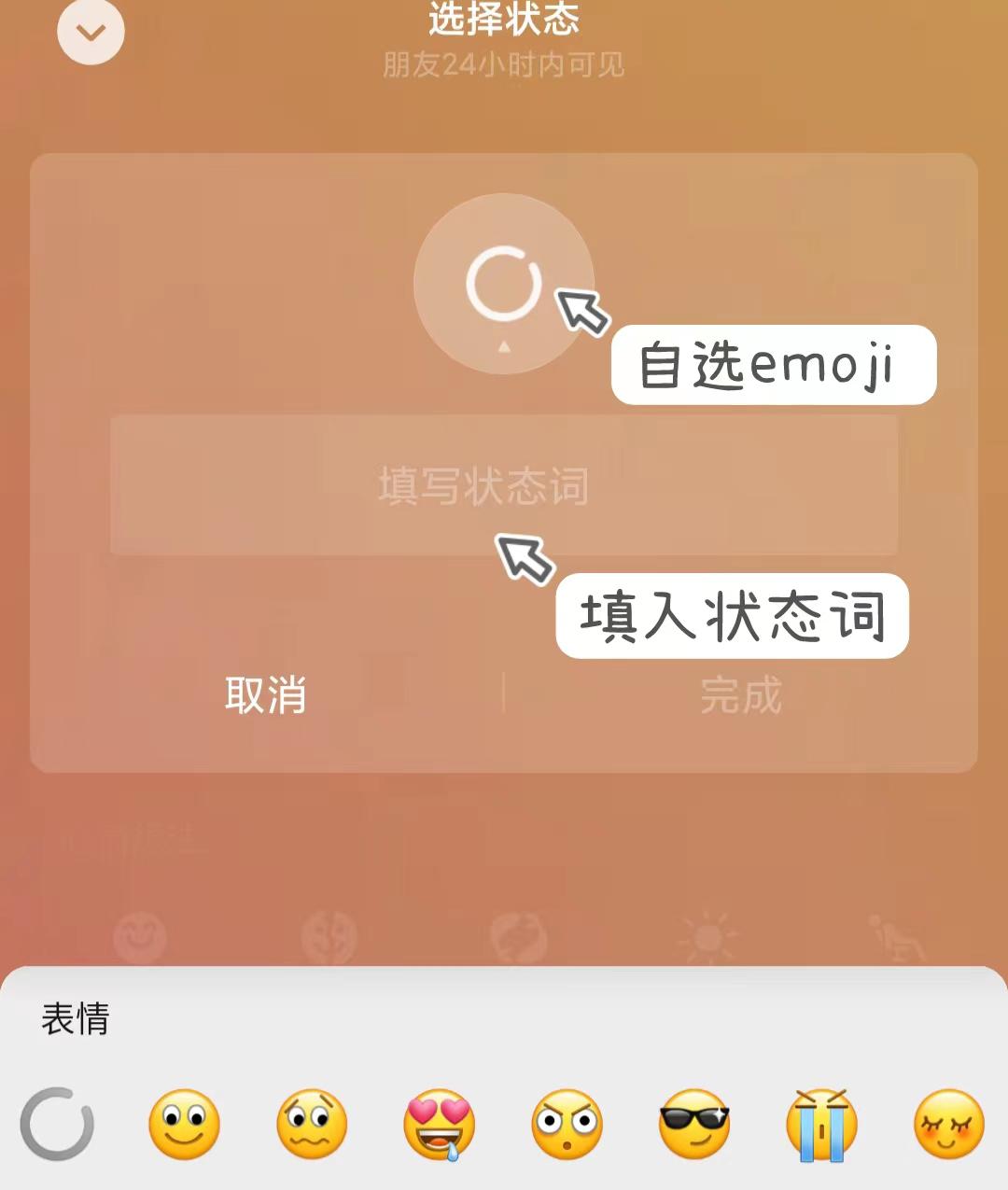Pick the wavy-mouth worried emoji
The image size is (1008, 1190).
pos(312,1124)
